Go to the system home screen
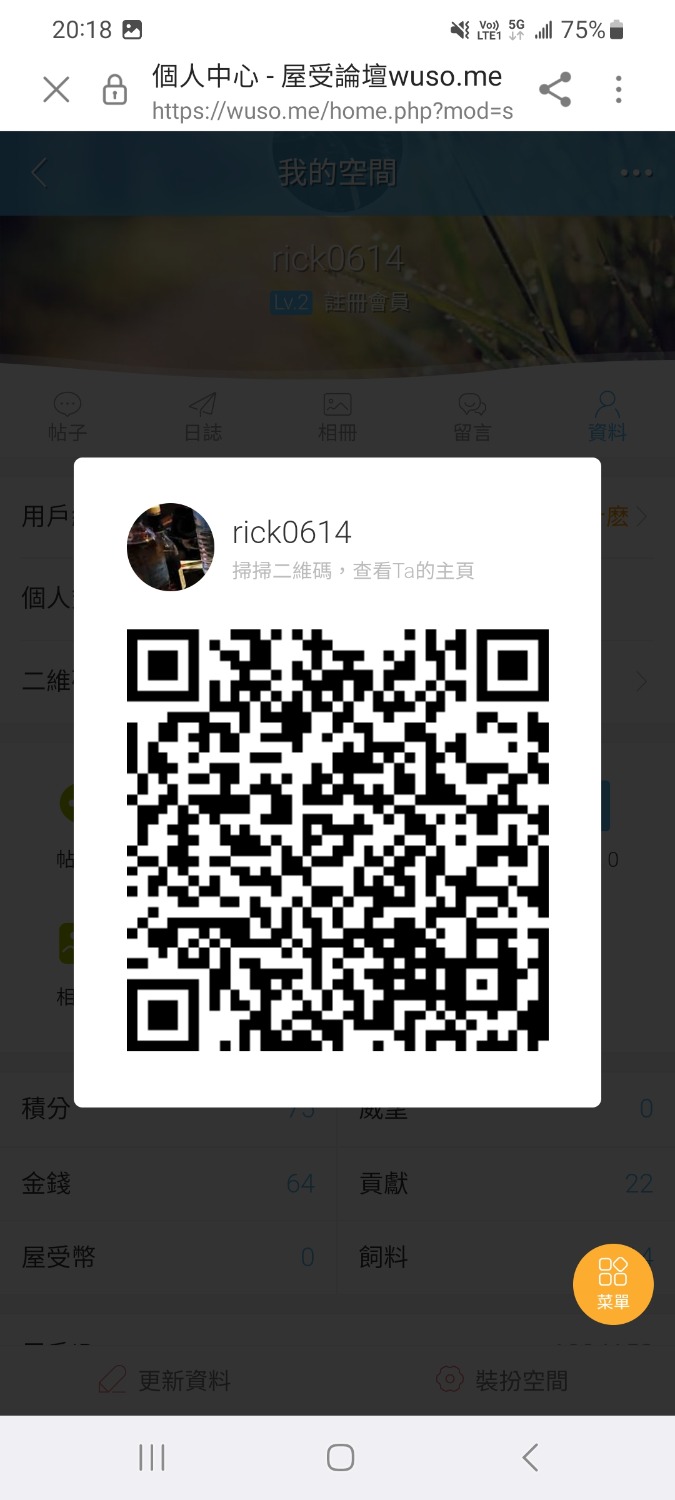The image size is (675, 1500). (340, 1457)
